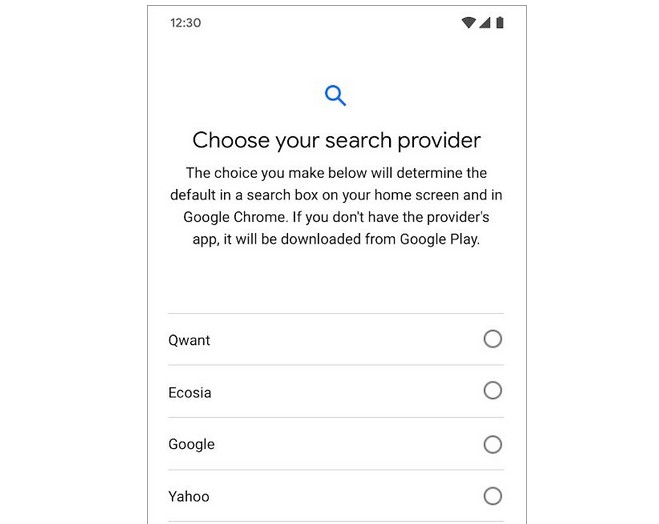659x524 pixels.
Task: Choose the Ecosia radio button
Action: point(492,391)
